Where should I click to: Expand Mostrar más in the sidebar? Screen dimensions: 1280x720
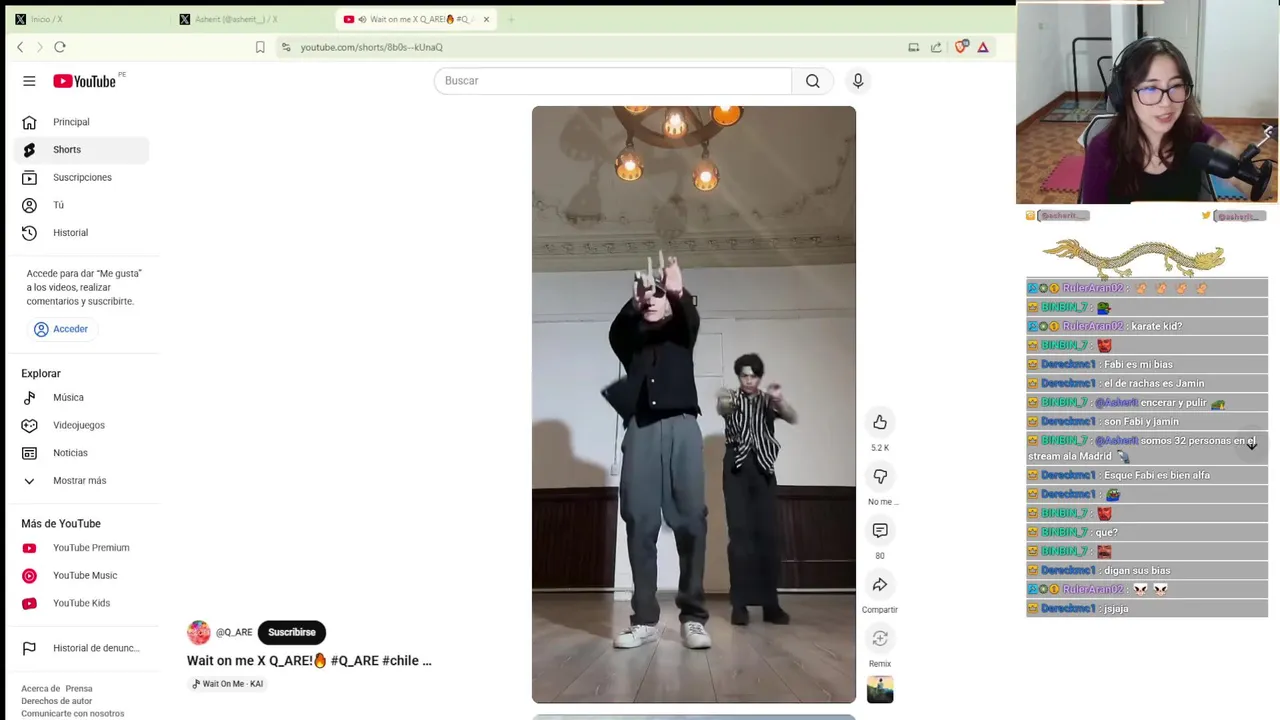[79, 481]
